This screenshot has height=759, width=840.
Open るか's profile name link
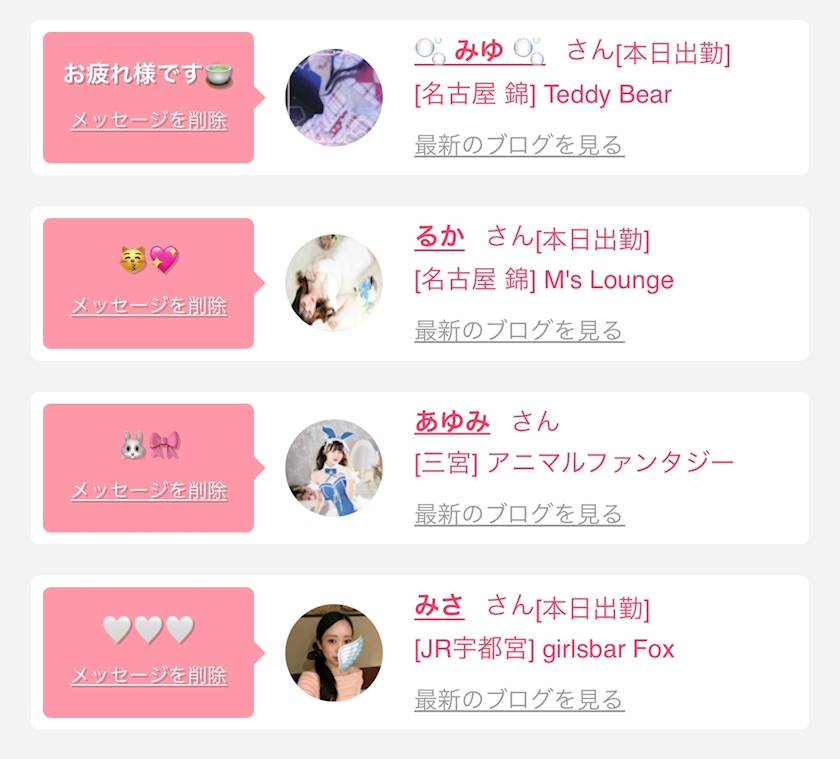(439, 237)
